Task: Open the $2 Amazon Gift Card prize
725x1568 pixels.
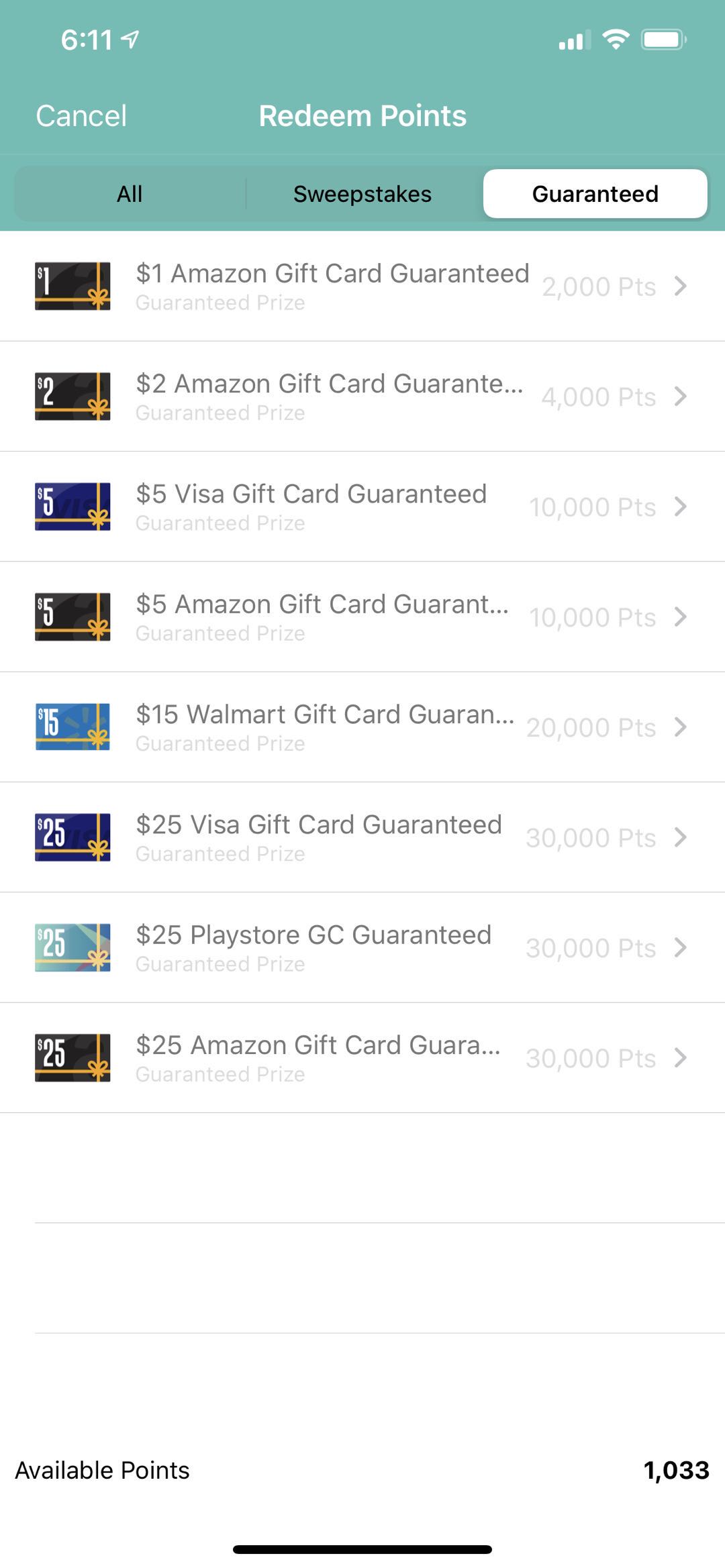Action: click(x=362, y=397)
